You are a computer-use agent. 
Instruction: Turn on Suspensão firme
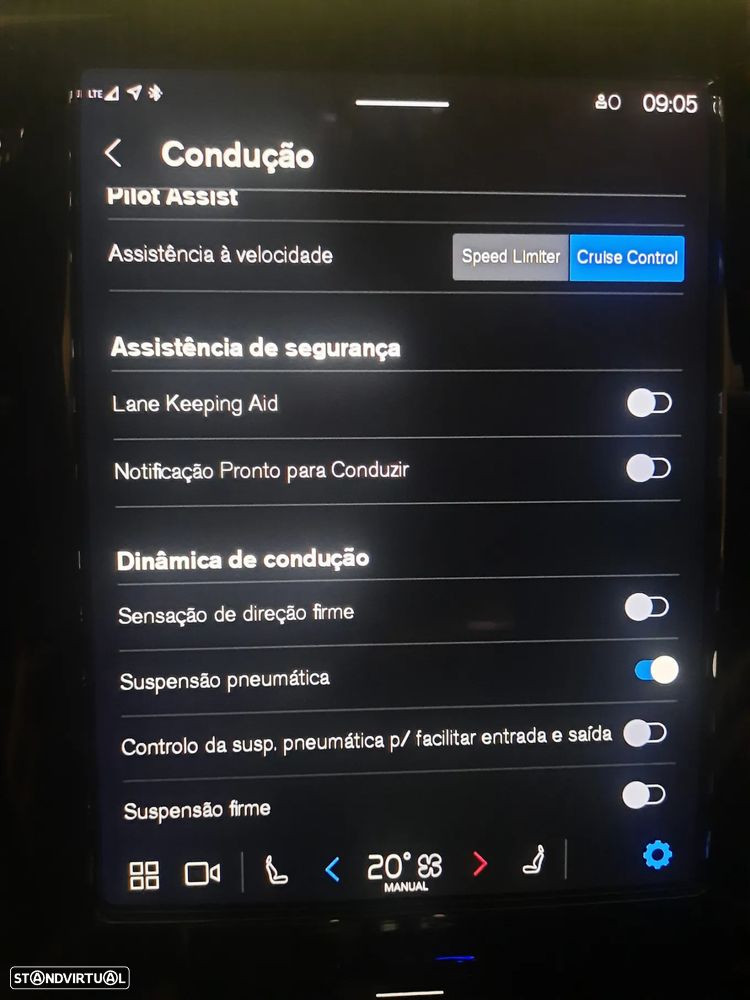[x=643, y=795]
